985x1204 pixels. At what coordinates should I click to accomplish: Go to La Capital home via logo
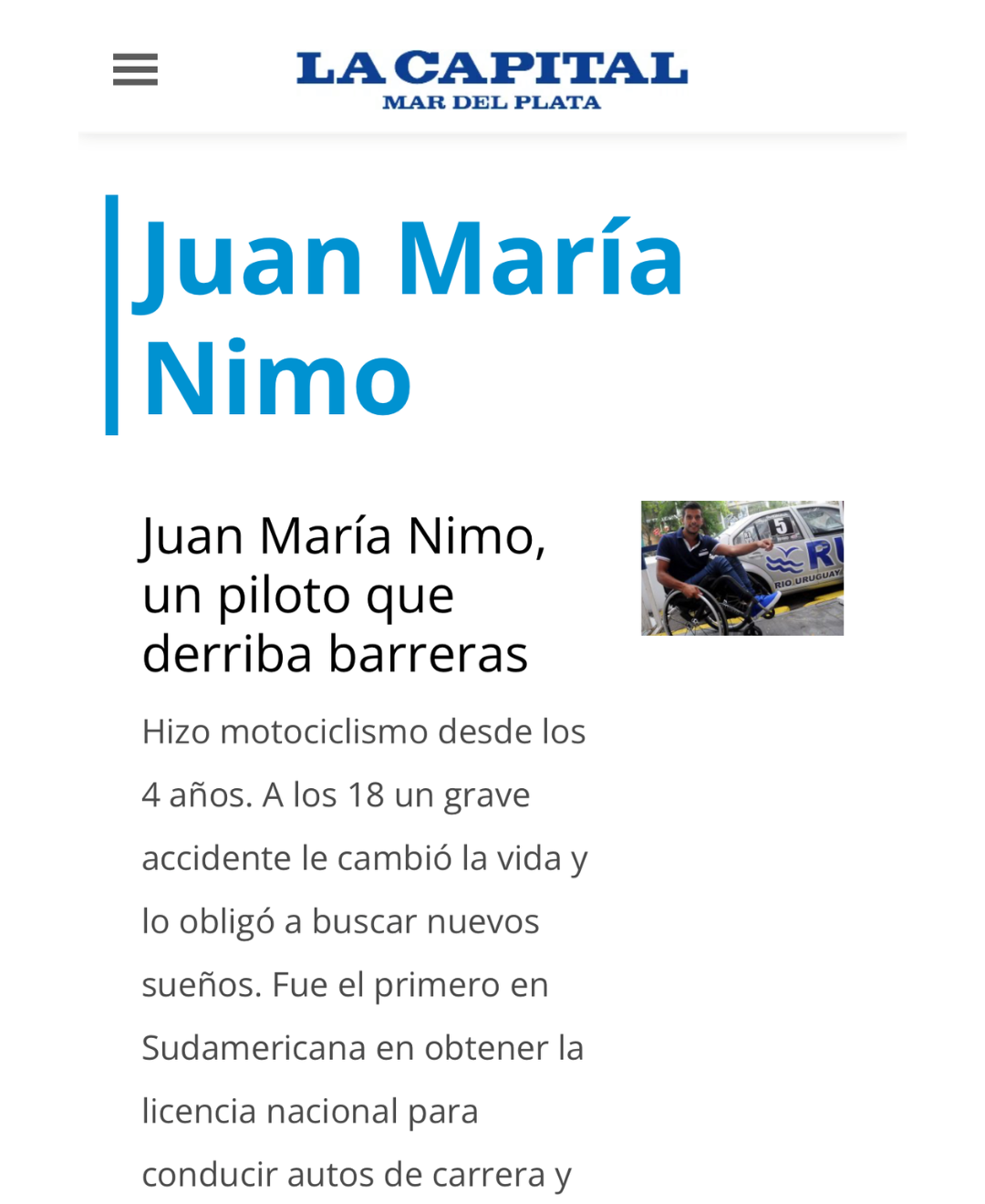click(x=492, y=80)
